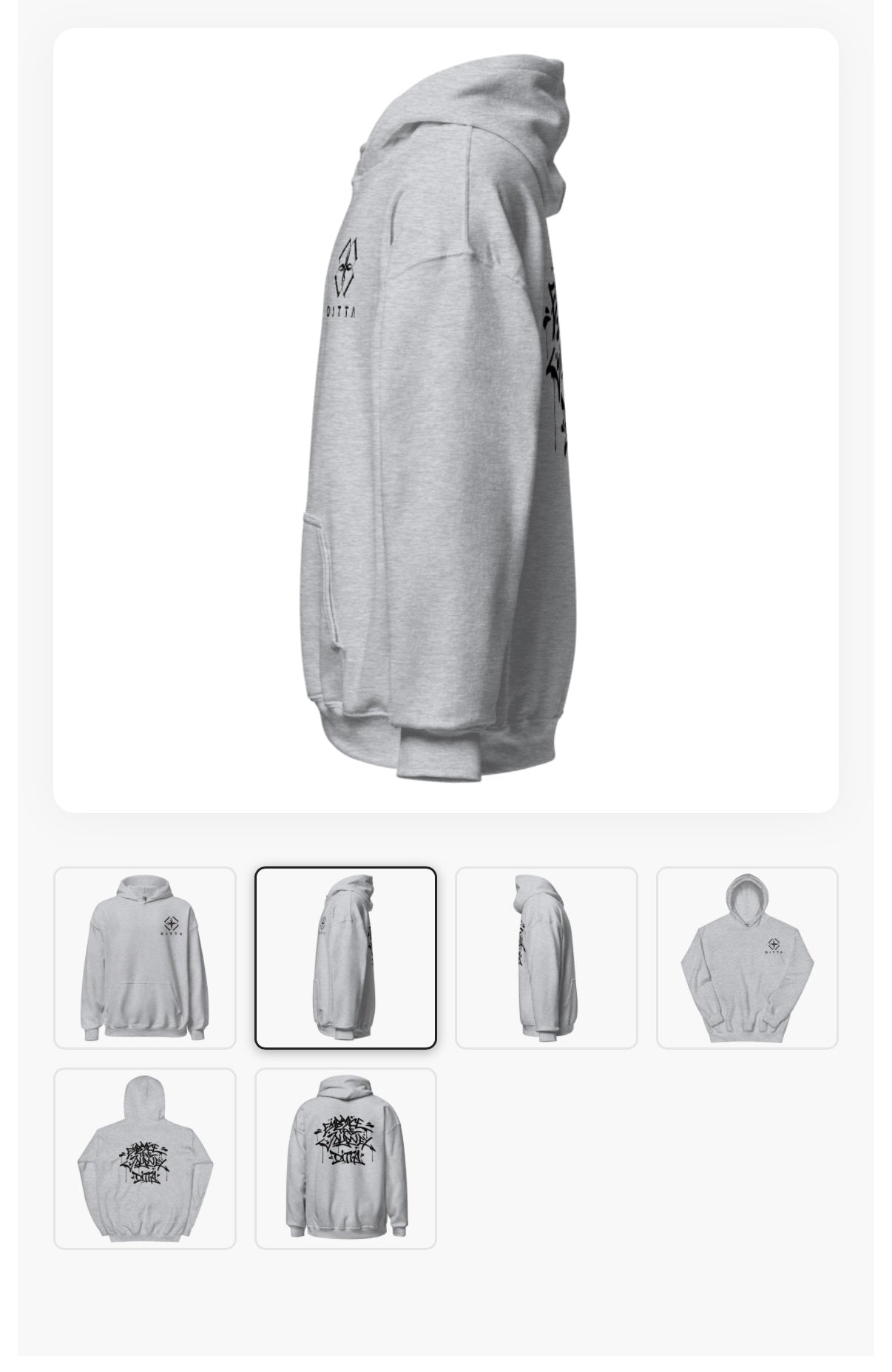Open the large main hoodie image
Viewport: 892px width, 1372px height.
tap(446, 420)
